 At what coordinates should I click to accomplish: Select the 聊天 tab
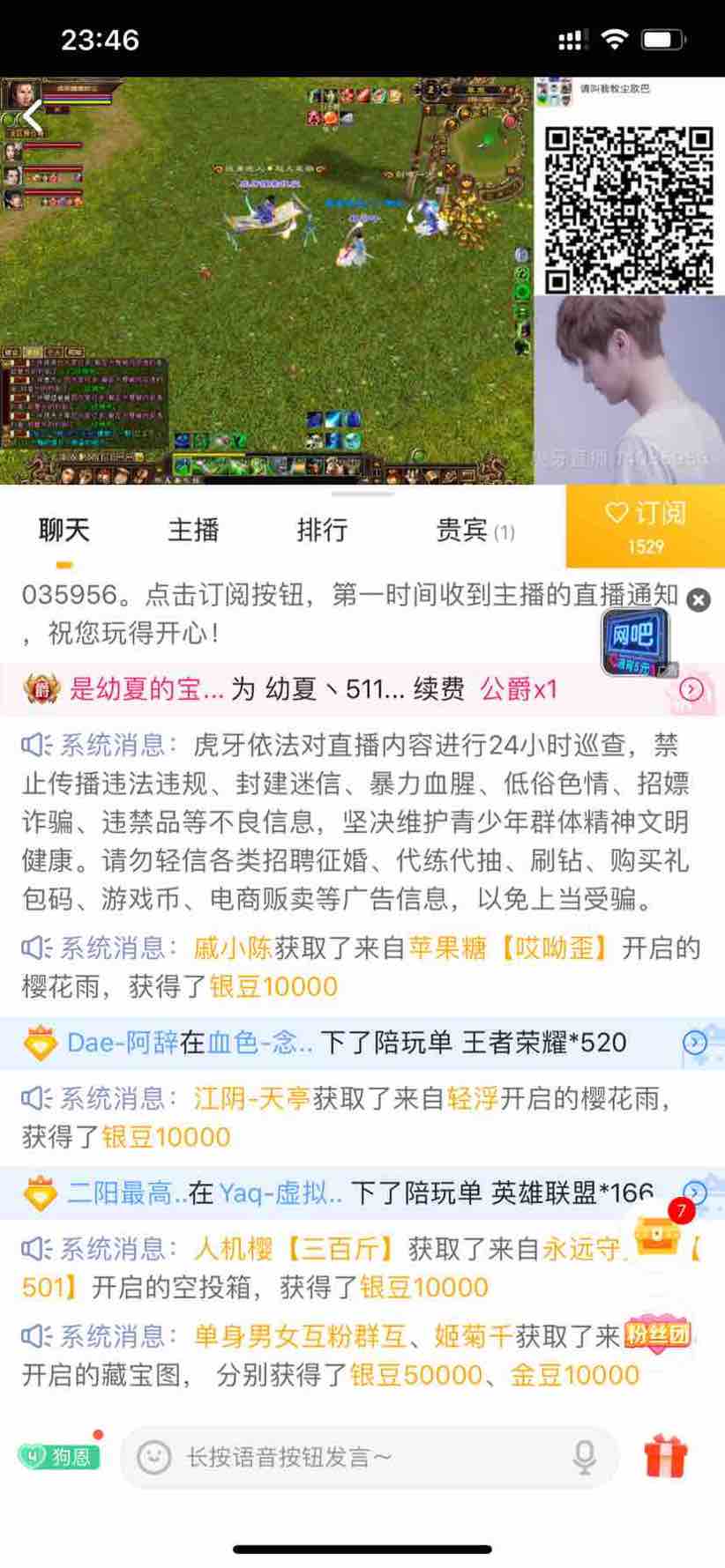click(64, 530)
